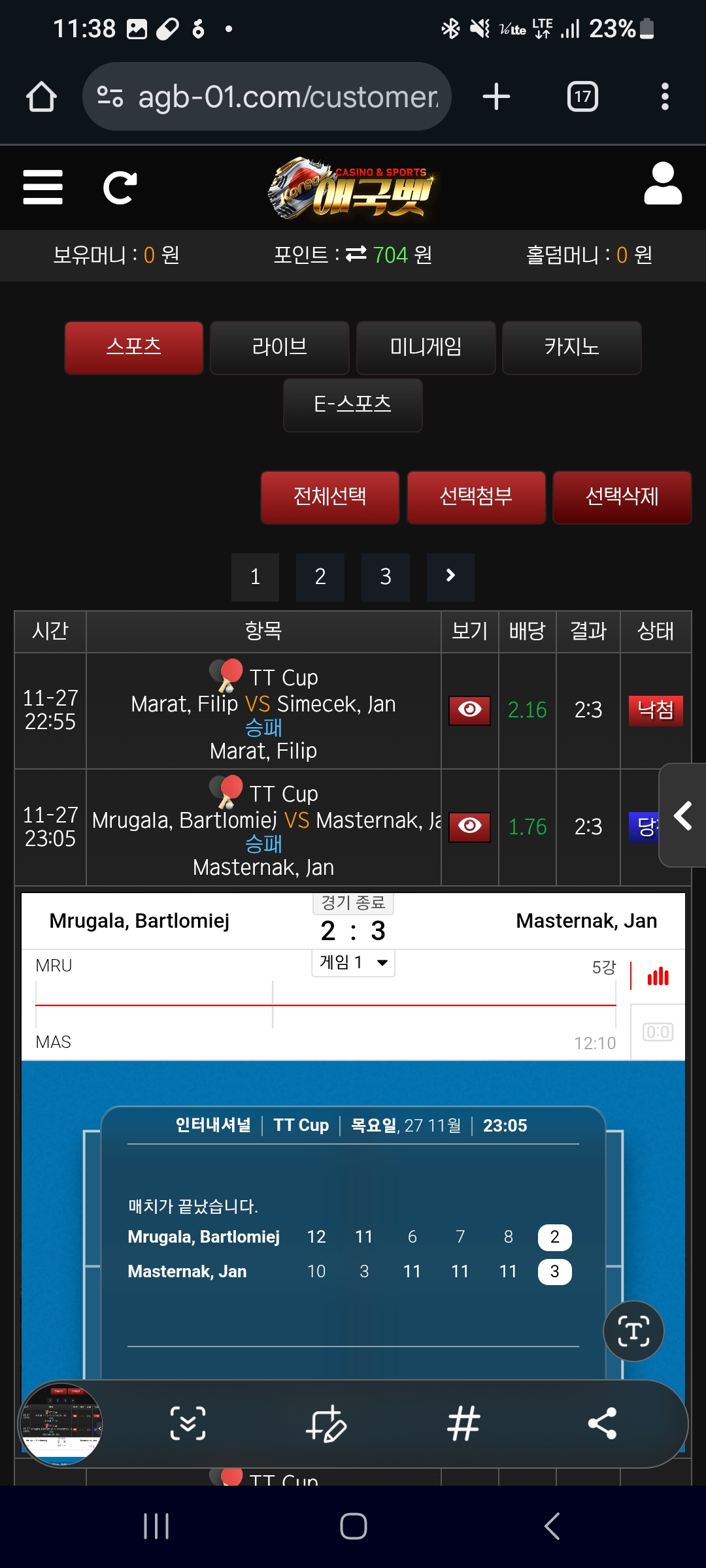Toggle view of Mrugala vs Masternak match
The width and height of the screenshot is (706, 1568).
point(469,827)
